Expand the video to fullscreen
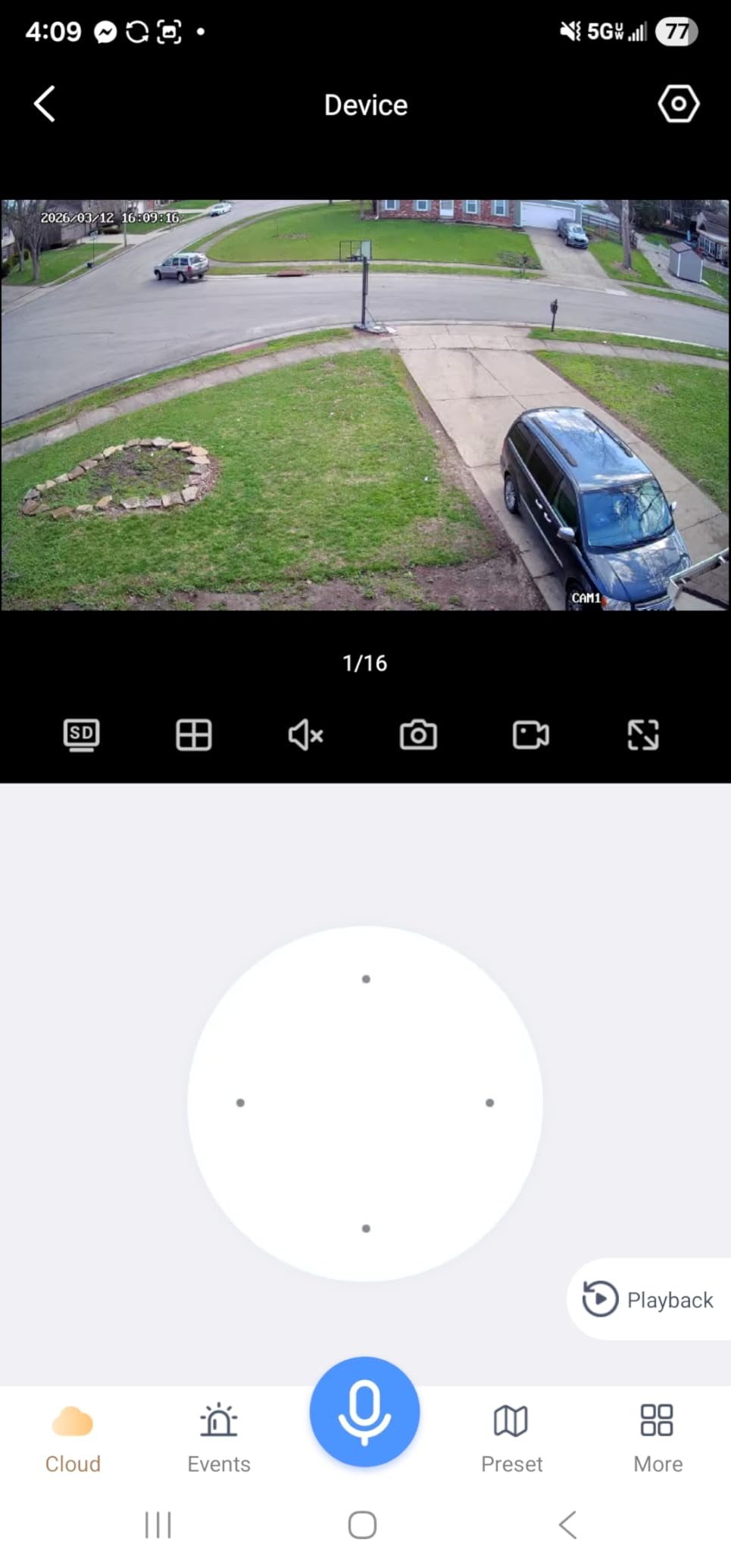The image size is (731, 1568). pos(643,735)
